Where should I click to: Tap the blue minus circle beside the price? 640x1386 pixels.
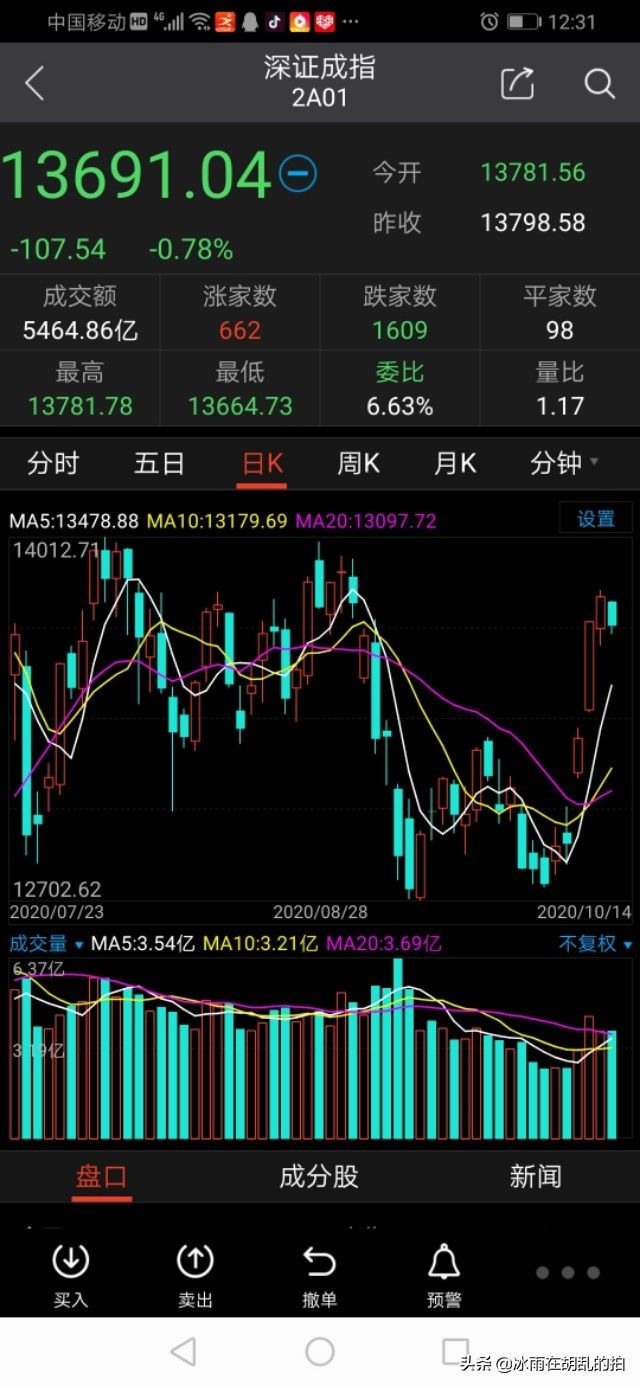click(298, 174)
